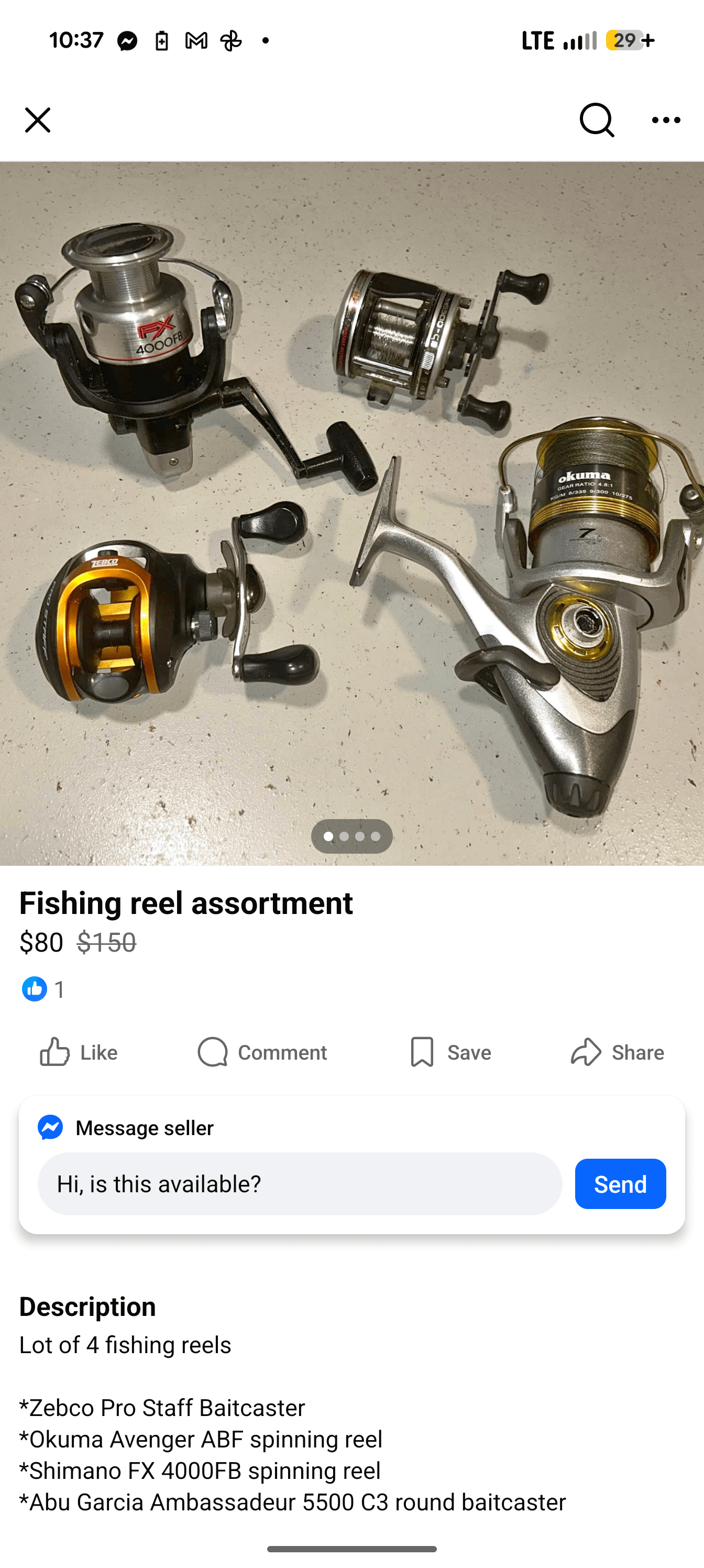Edit the 'Hi, is this available?' message field
Image resolution: width=704 pixels, height=1568 pixels.
click(300, 1184)
